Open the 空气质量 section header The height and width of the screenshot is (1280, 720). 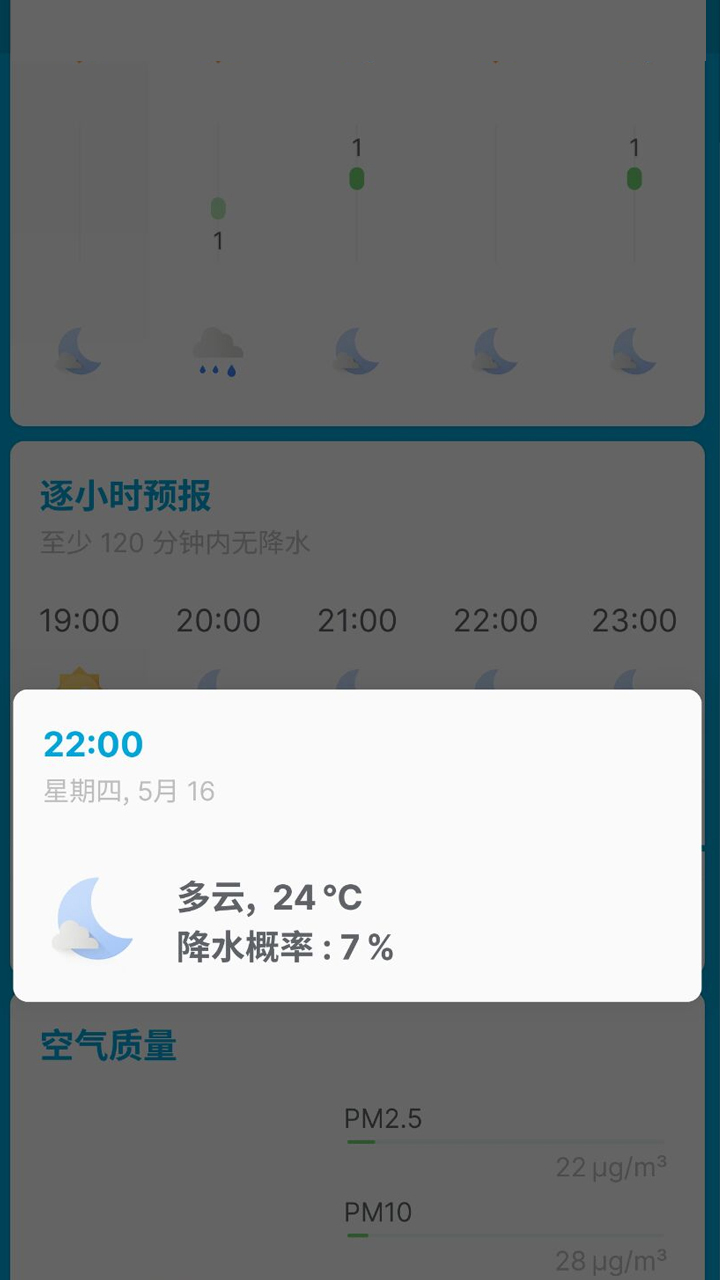[x=108, y=1047]
